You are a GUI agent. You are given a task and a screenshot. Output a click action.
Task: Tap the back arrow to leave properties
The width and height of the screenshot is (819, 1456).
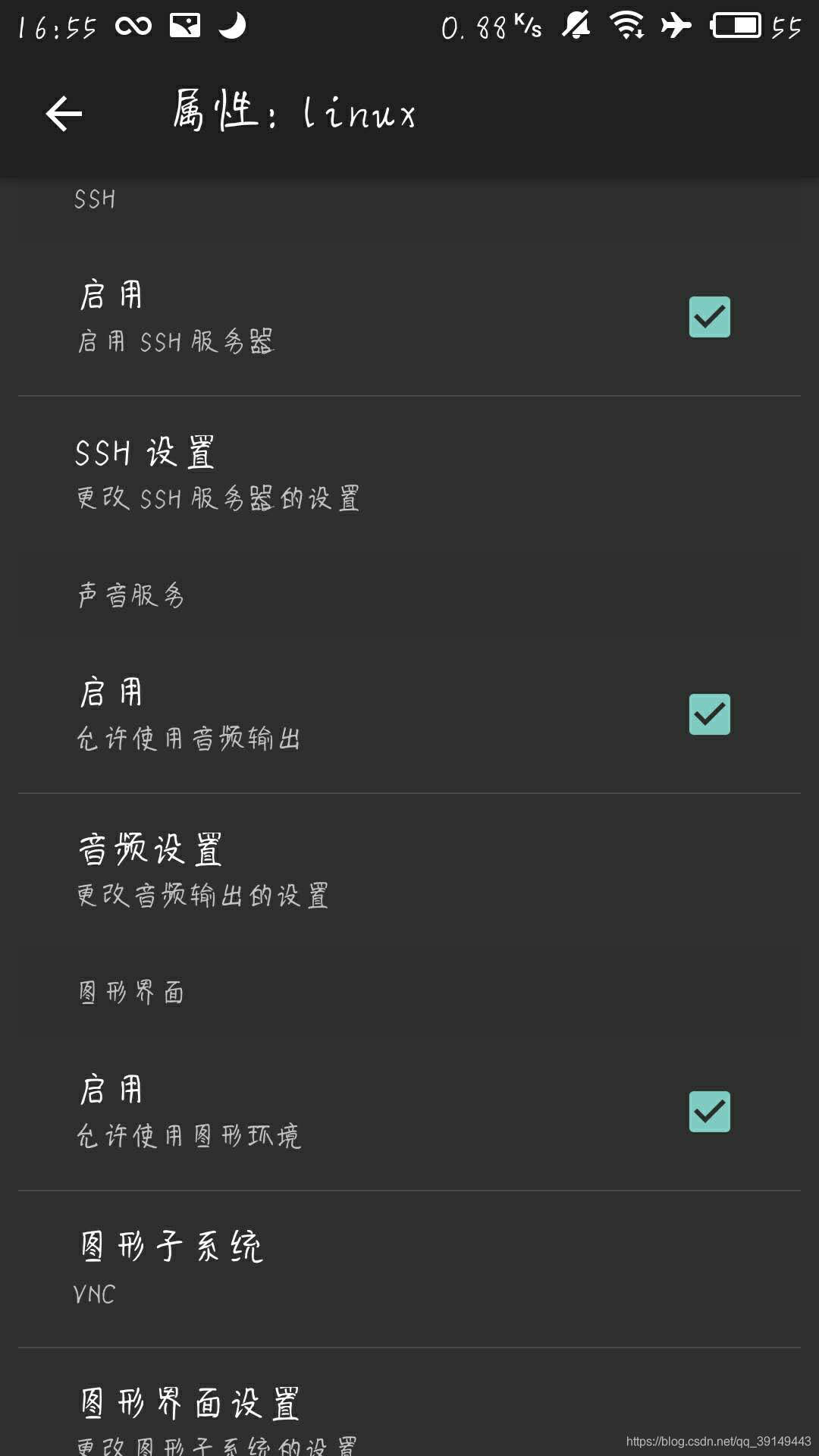[63, 112]
